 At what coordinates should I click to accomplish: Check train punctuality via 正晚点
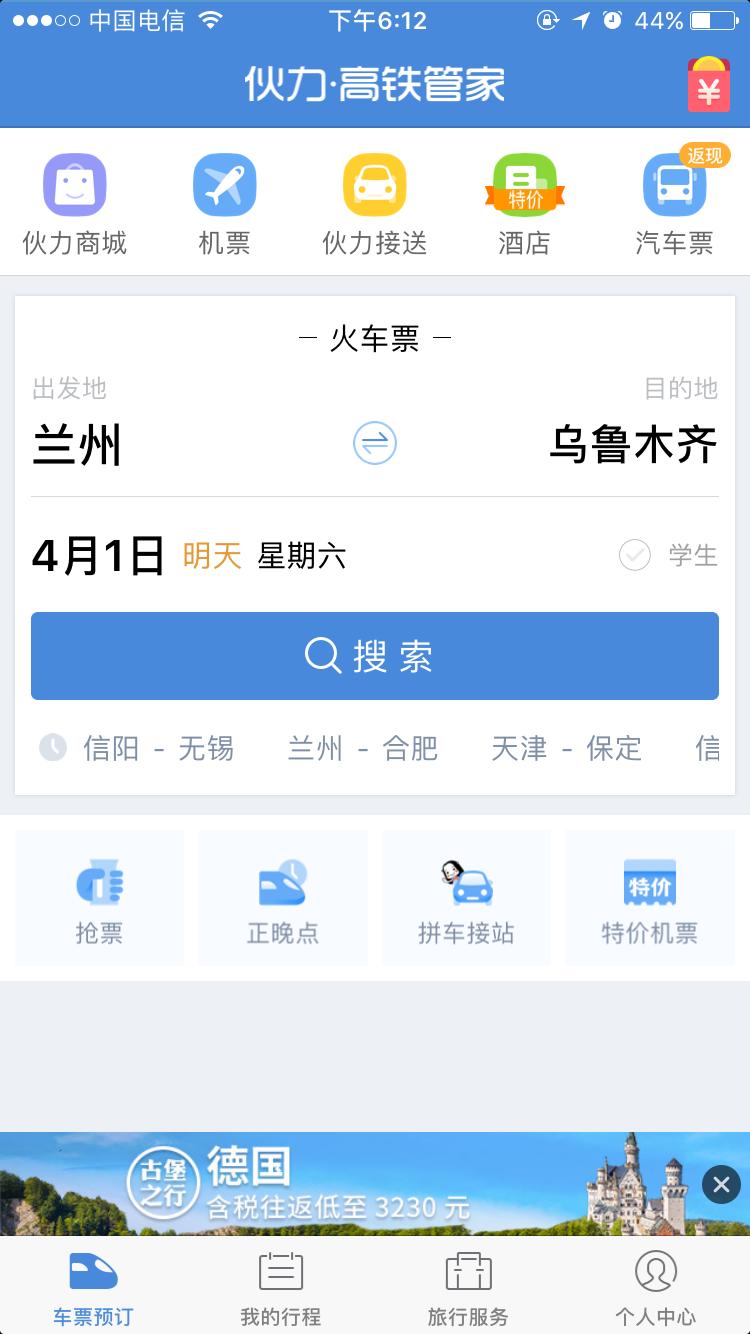(283, 896)
